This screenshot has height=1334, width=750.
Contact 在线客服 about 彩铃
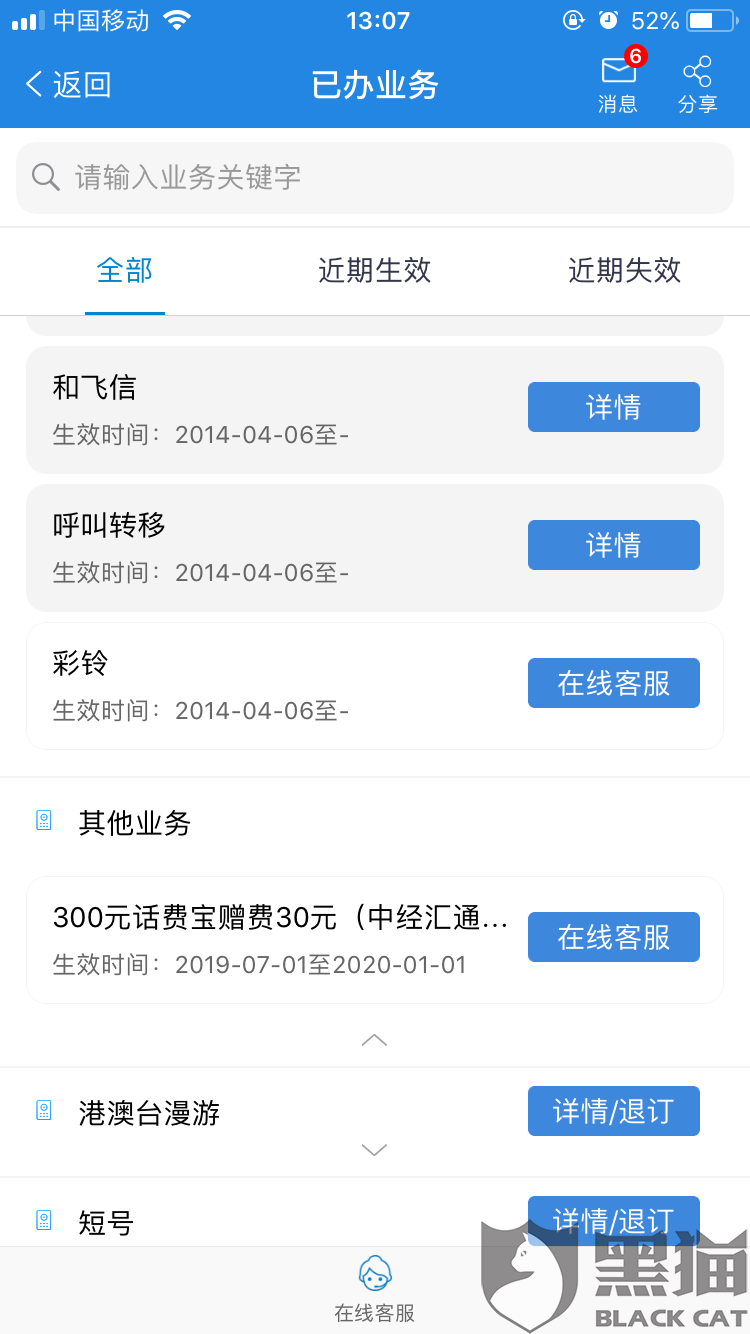click(x=613, y=683)
